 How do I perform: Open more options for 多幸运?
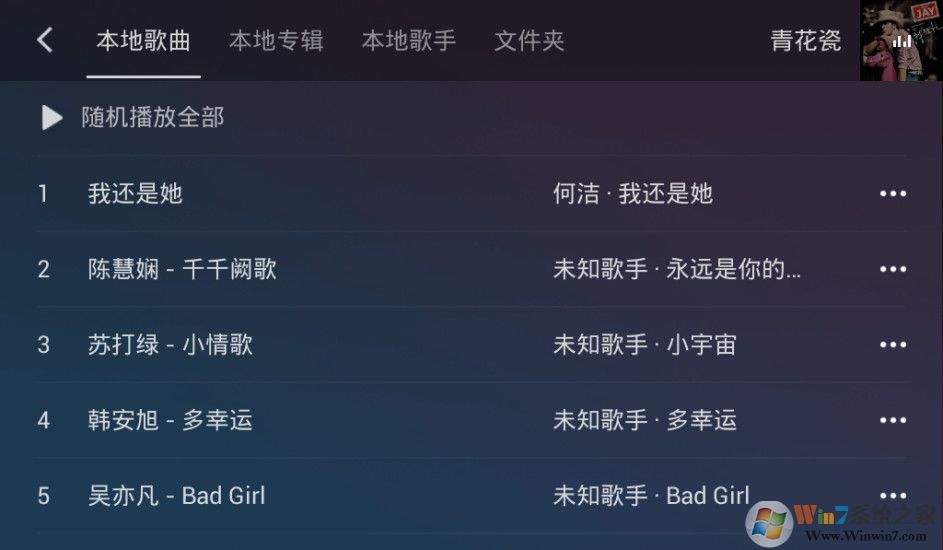coord(892,420)
